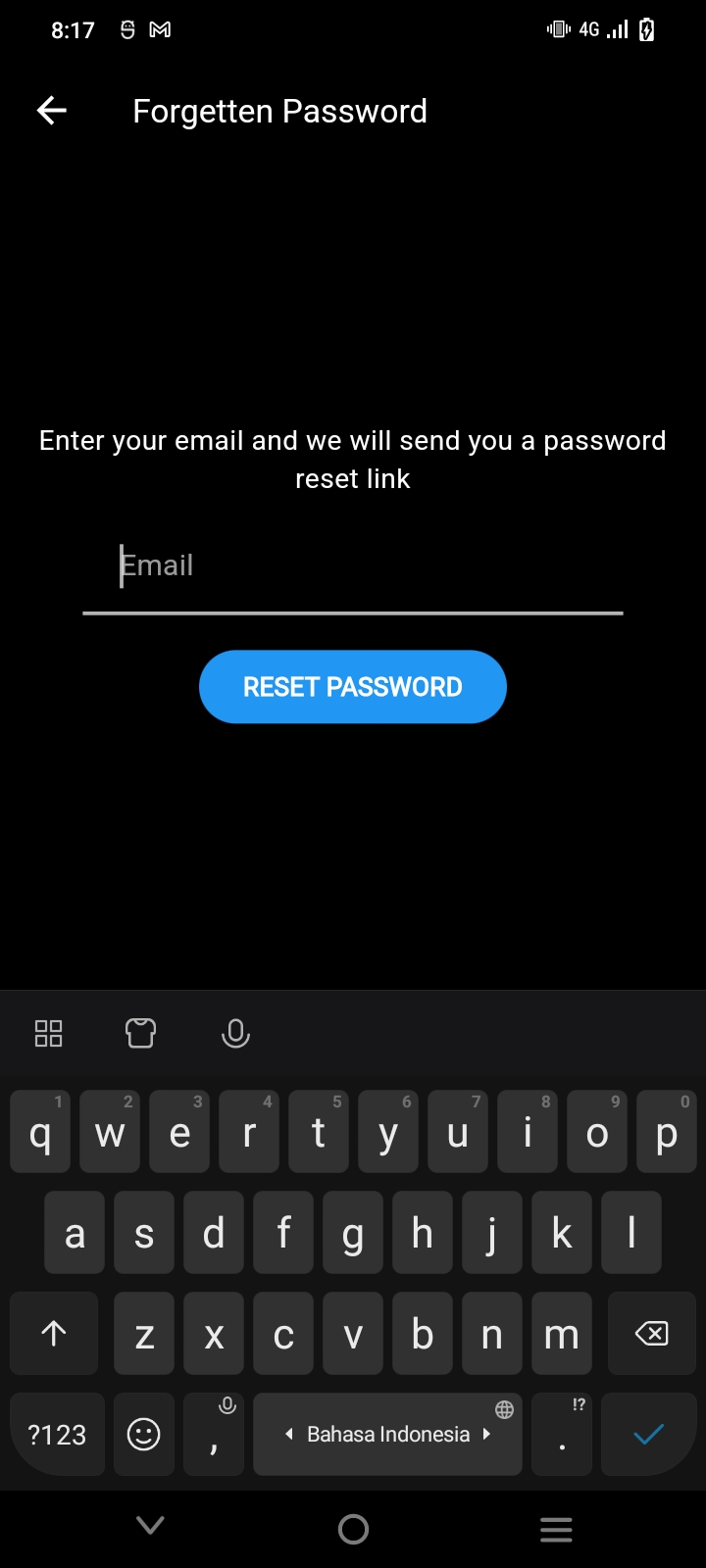Confirm entry with the keyboard checkmark key
Viewport: 706px width, 1568px height.
(649, 1435)
